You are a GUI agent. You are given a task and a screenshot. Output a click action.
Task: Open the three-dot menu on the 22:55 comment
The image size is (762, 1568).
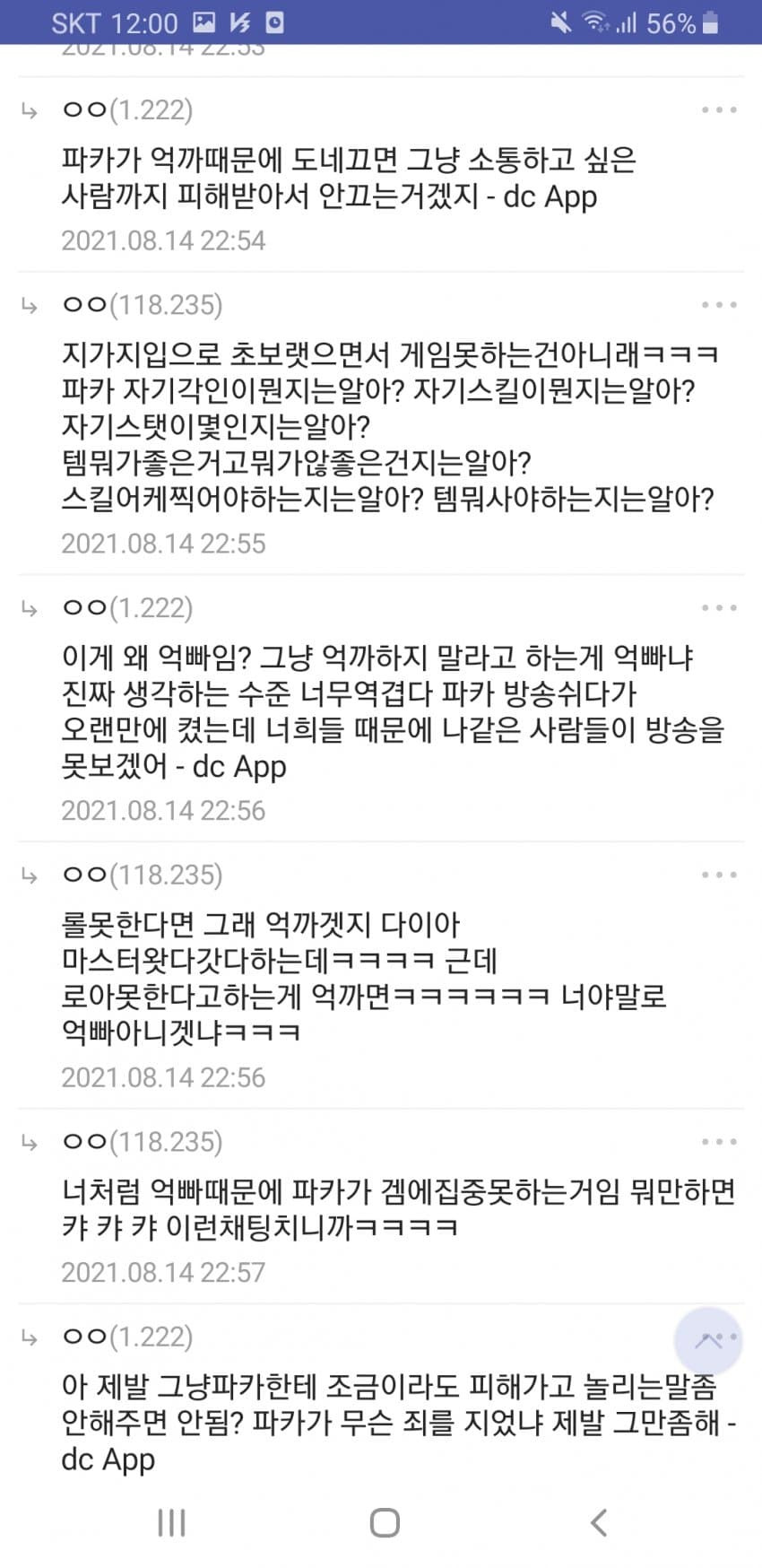tap(719, 305)
